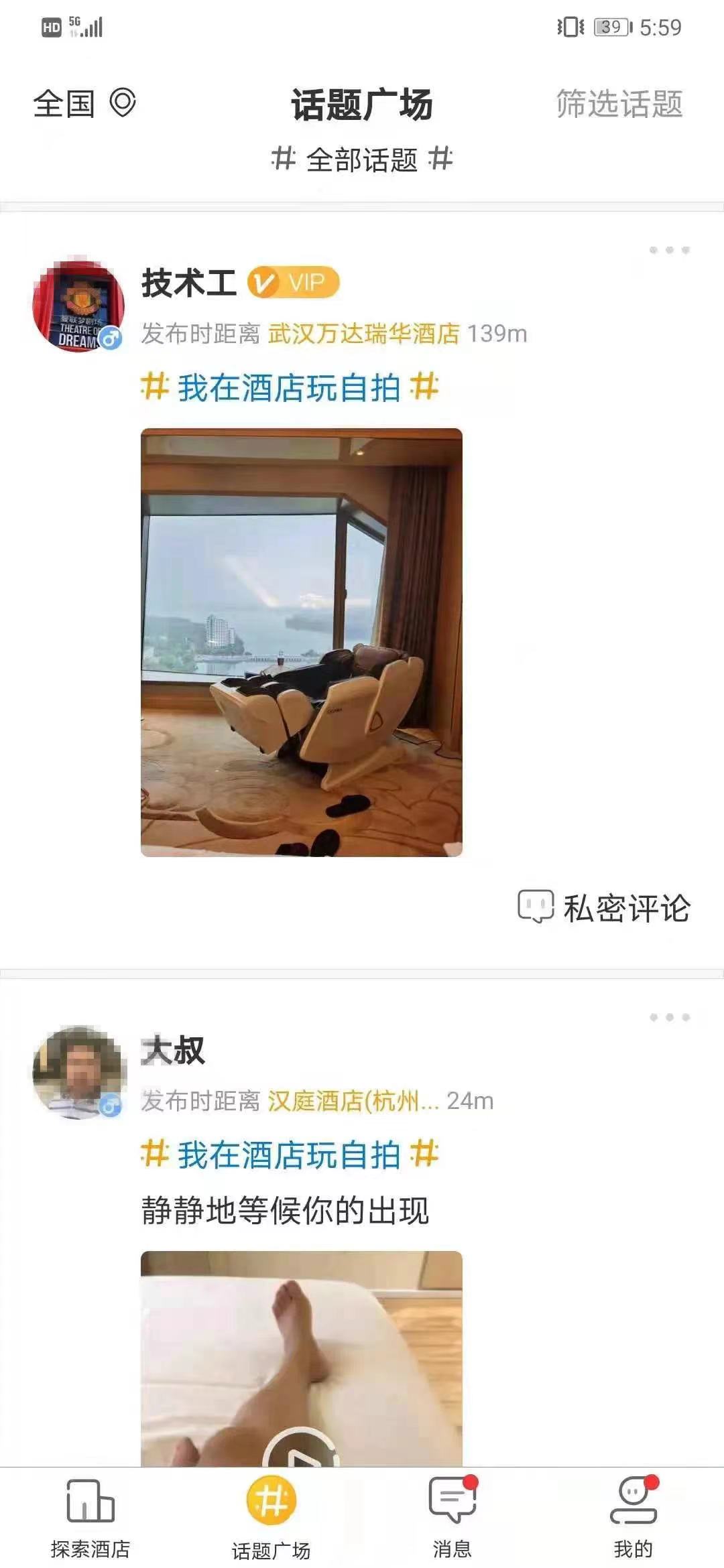Open the overflow menu on 技术工's post
This screenshot has width=724, height=1568.
669,250
